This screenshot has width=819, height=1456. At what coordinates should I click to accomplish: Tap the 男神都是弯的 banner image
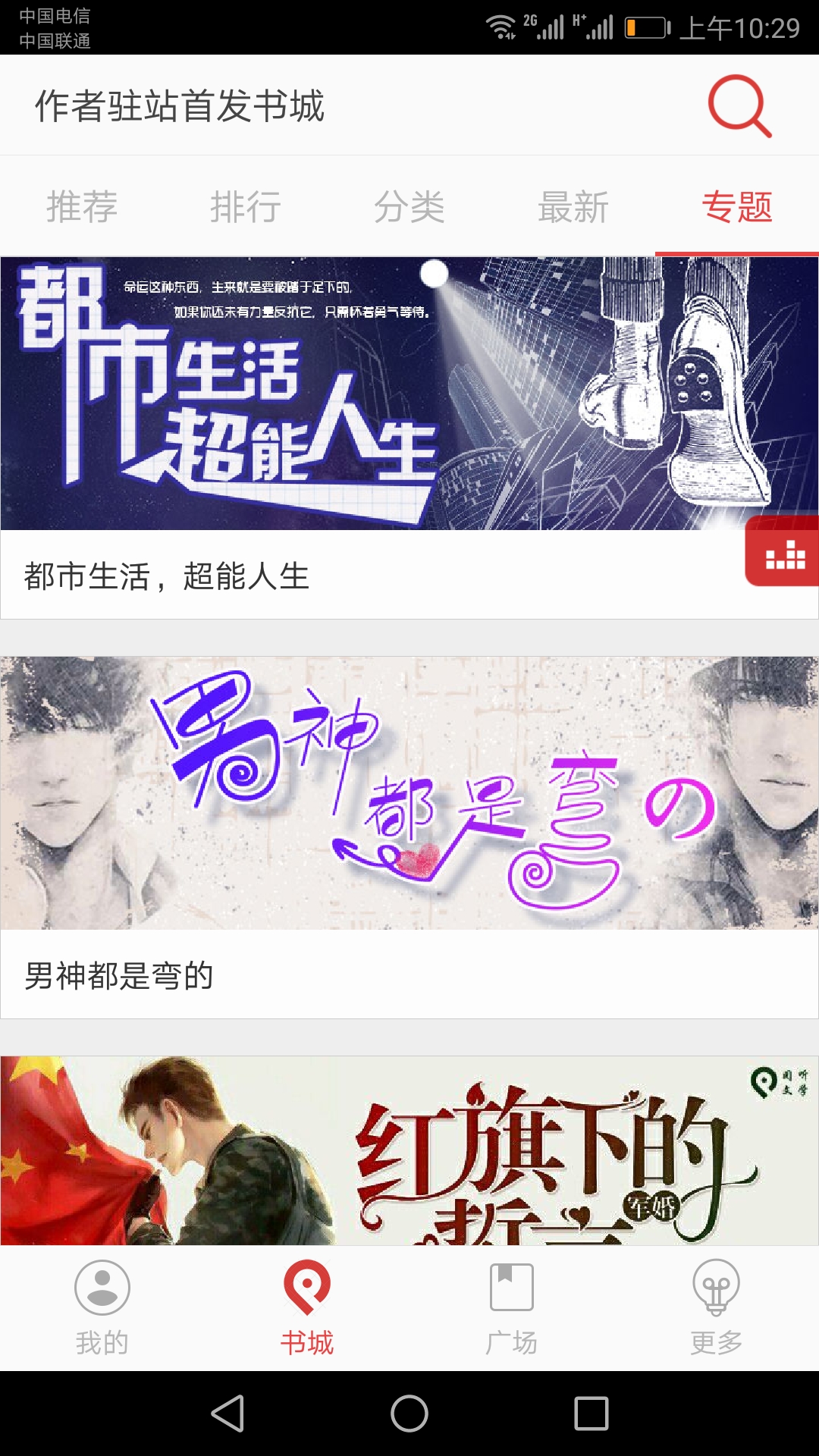[409, 796]
